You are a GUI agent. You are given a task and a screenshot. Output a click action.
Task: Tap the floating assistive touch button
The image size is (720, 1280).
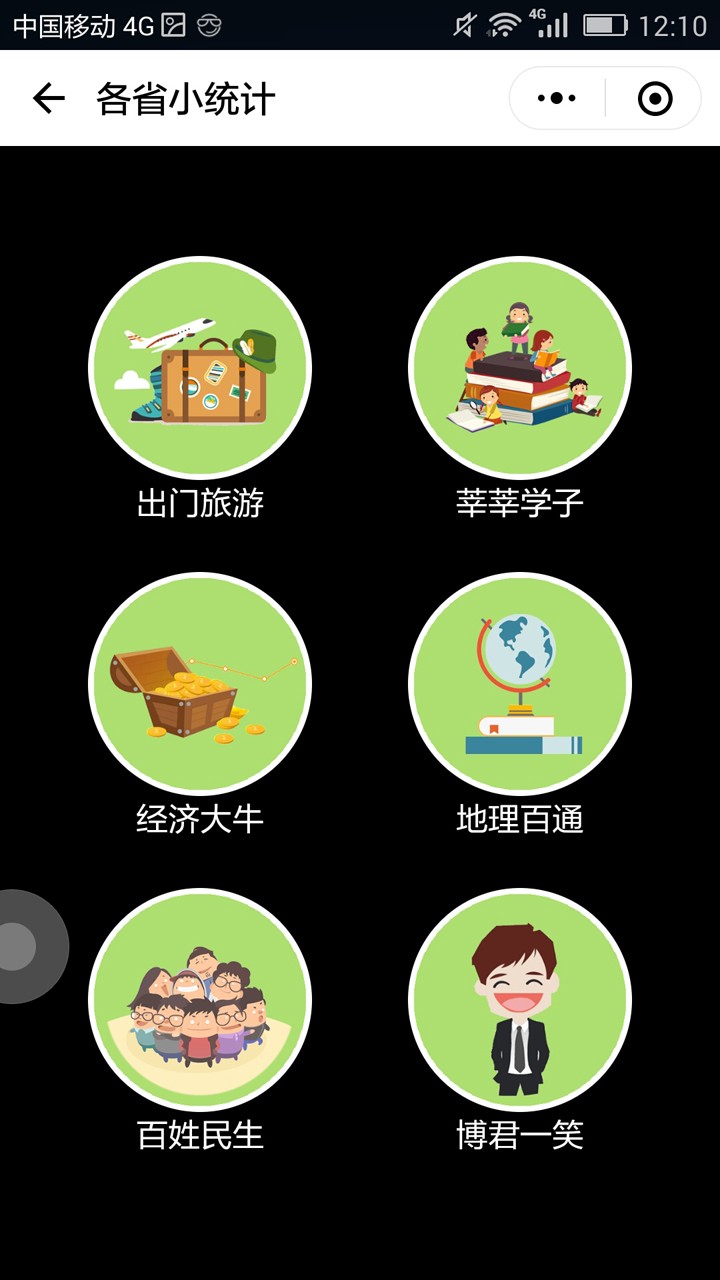pos(18,946)
